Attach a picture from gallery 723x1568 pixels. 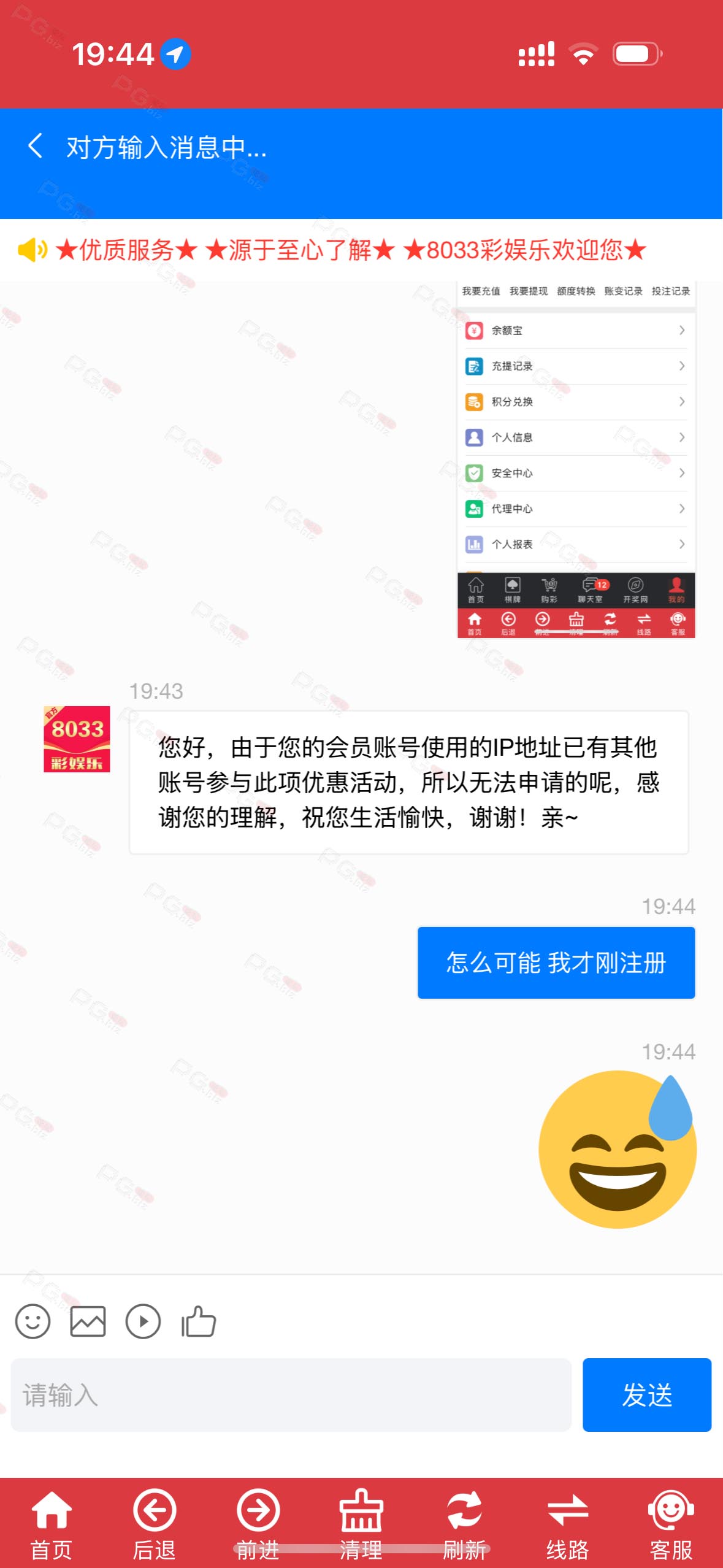point(88,1321)
